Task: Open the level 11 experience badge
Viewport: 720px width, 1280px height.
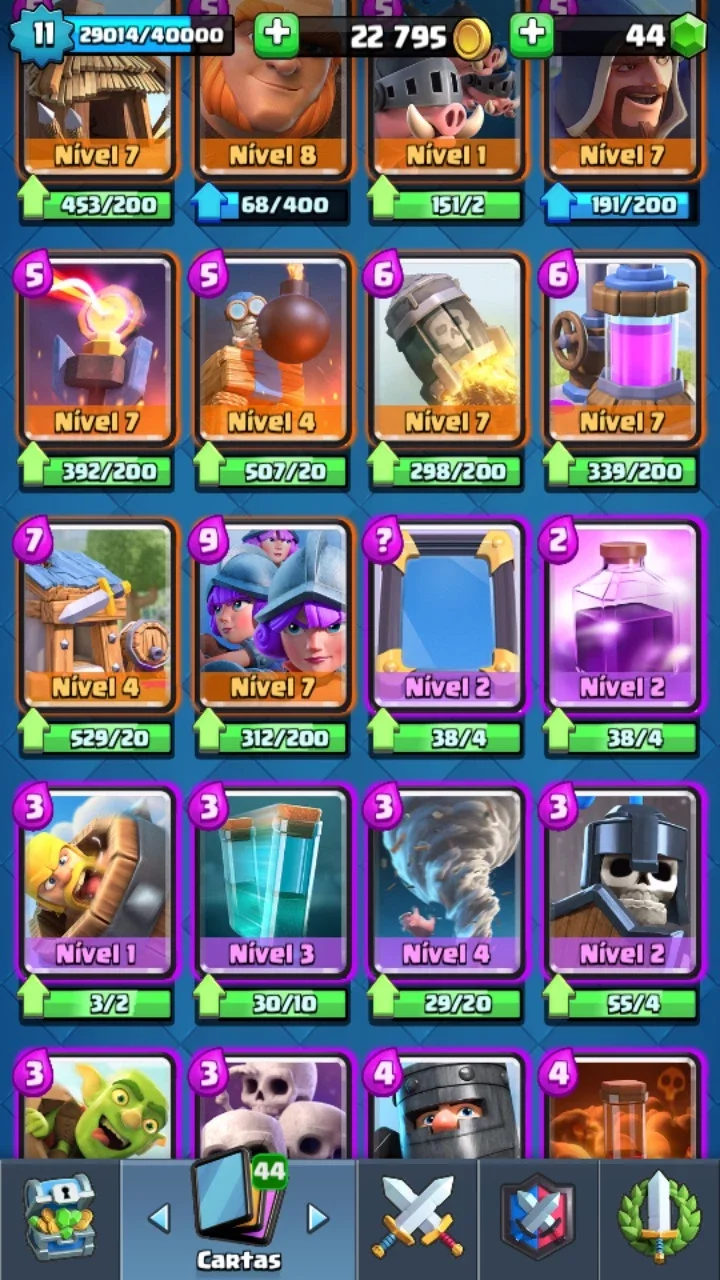Action: pos(40,36)
